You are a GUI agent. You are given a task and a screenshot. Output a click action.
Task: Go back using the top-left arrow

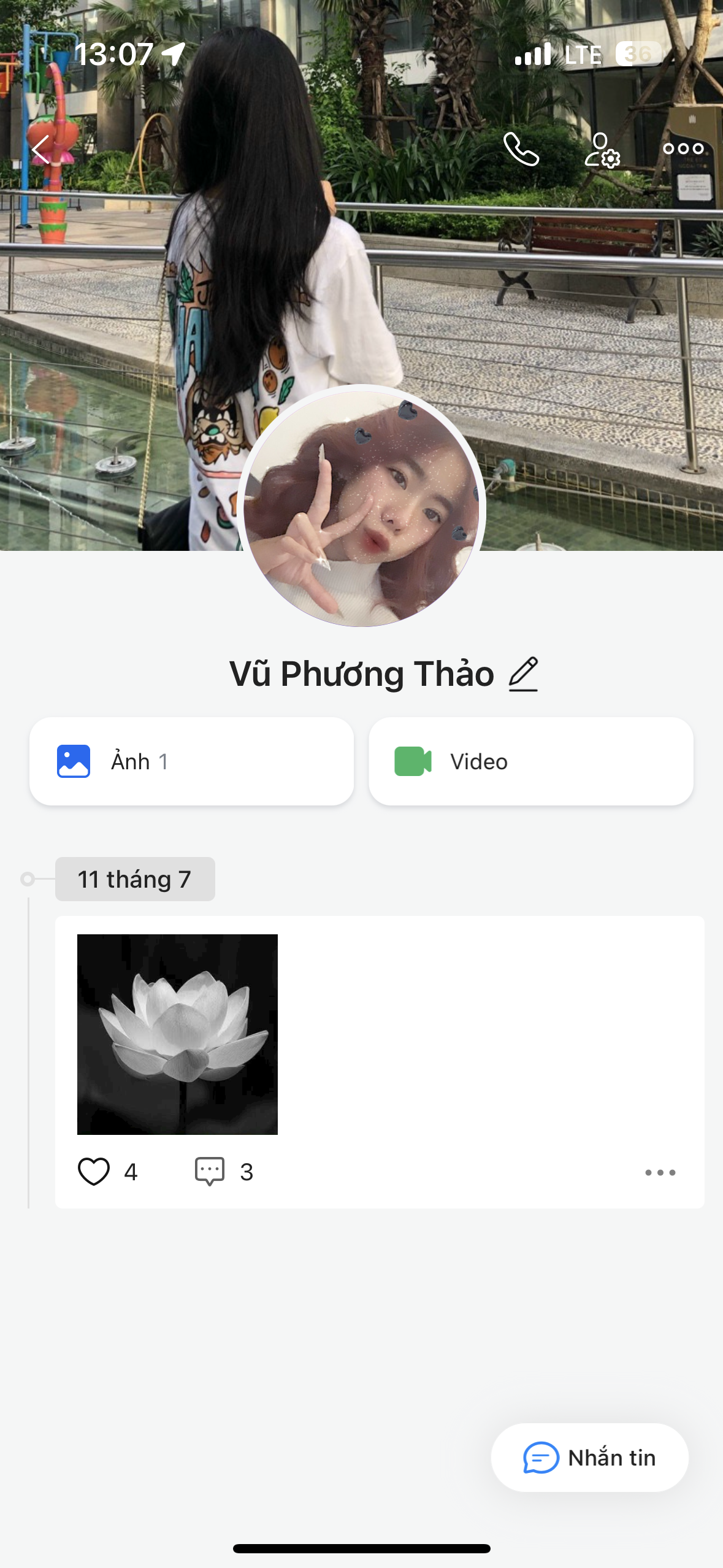coord(40,149)
